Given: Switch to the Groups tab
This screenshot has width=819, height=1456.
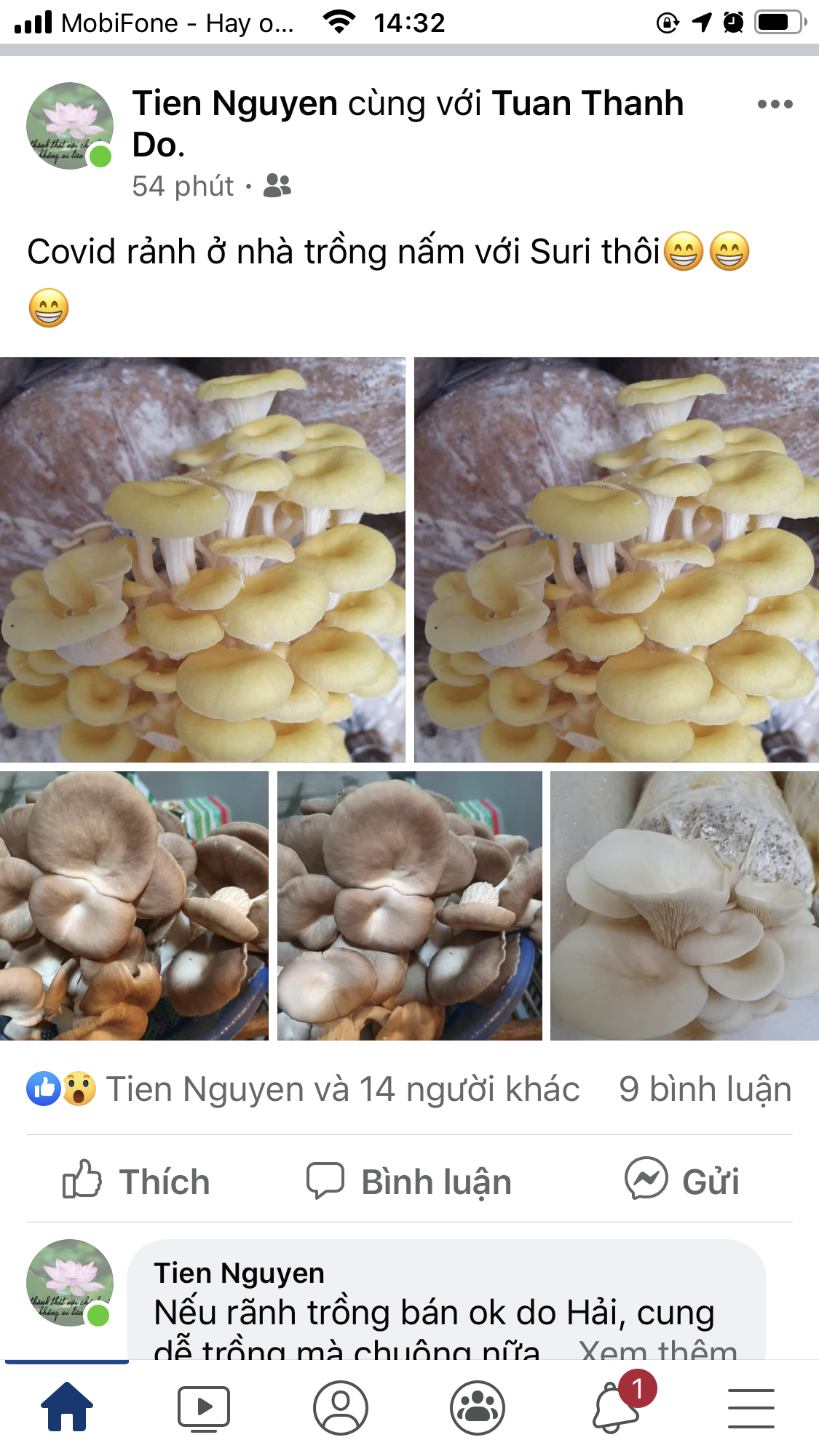Looking at the screenshot, I should (478, 1407).
